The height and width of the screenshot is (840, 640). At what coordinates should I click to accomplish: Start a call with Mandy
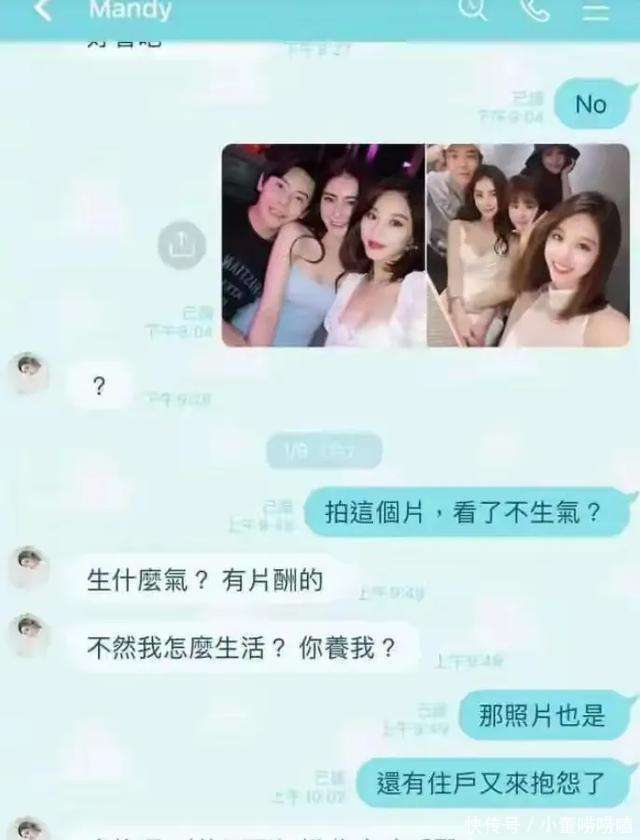(x=535, y=10)
